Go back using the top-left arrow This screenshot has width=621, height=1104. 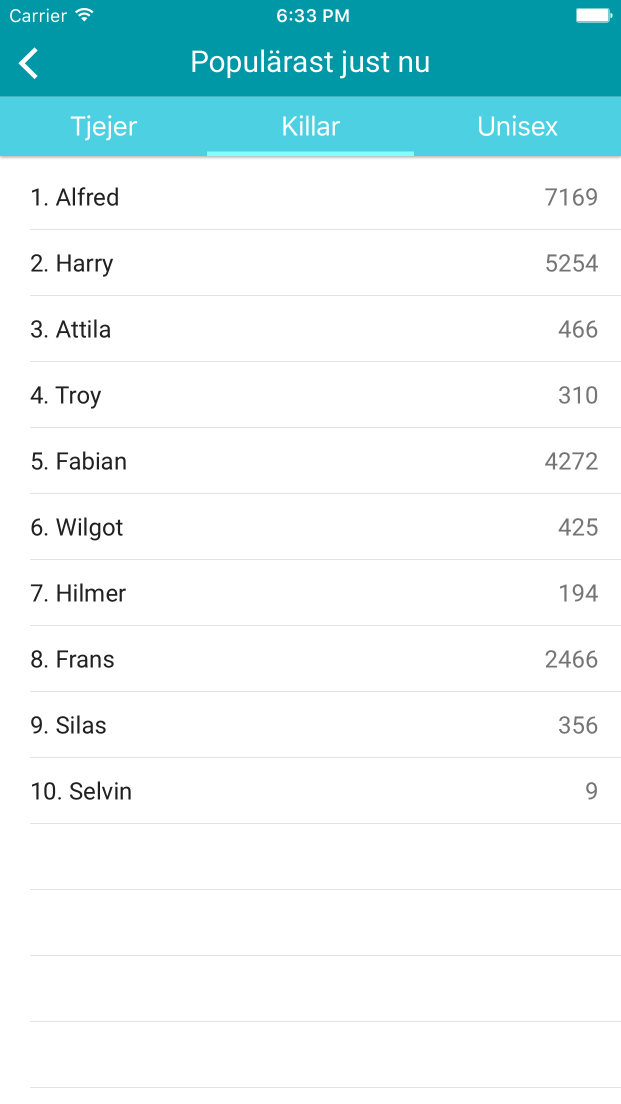[x=29, y=63]
